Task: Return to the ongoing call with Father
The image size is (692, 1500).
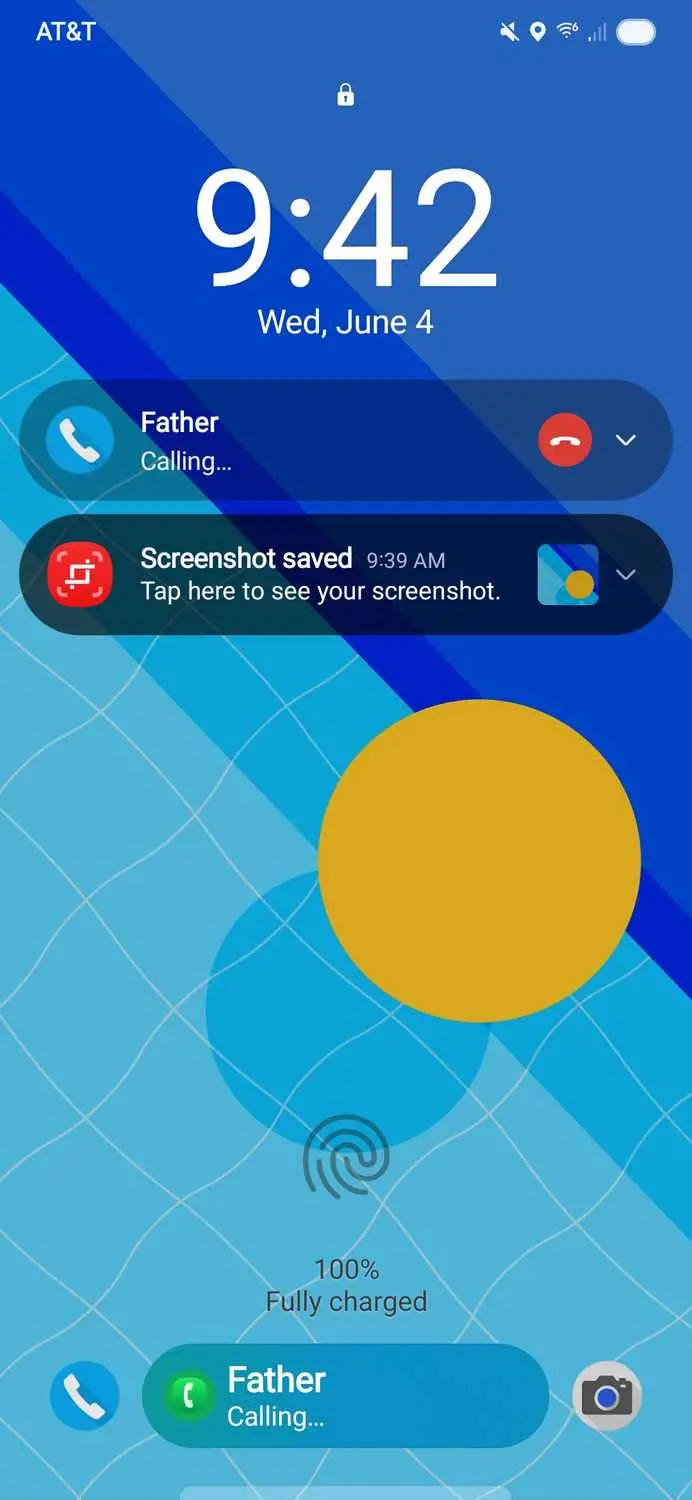Action: pyautogui.click(x=345, y=1396)
